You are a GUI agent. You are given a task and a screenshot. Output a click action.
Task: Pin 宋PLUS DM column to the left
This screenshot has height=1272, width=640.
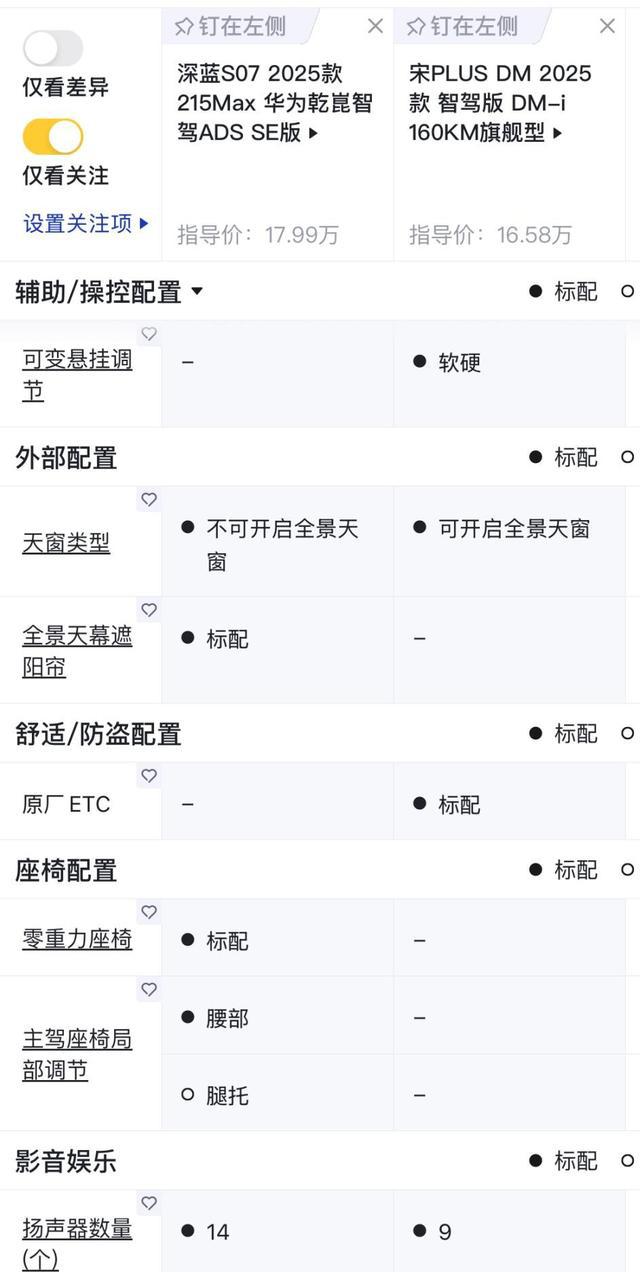click(x=461, y=26)
